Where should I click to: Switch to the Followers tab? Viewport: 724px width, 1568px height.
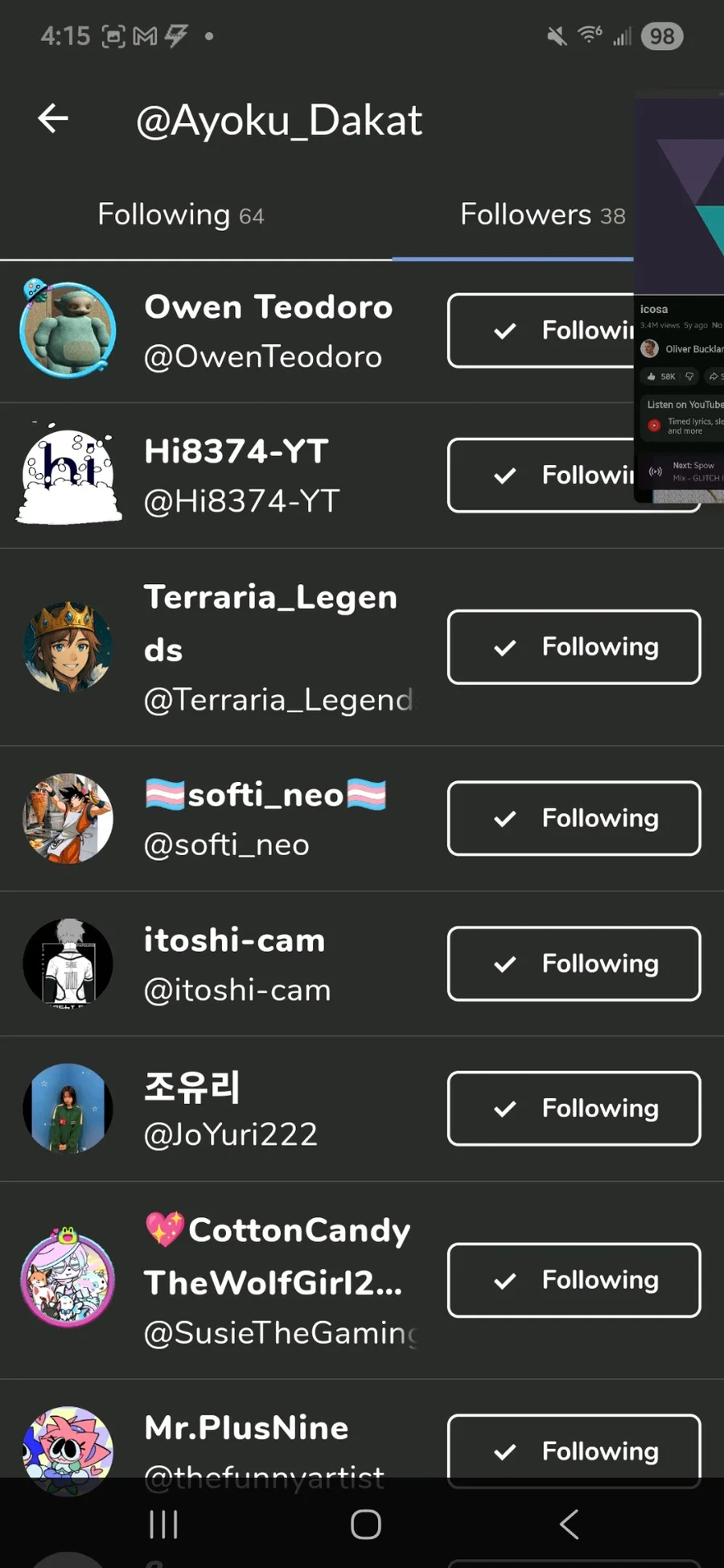pyautogui.click(x=542, y=215)
